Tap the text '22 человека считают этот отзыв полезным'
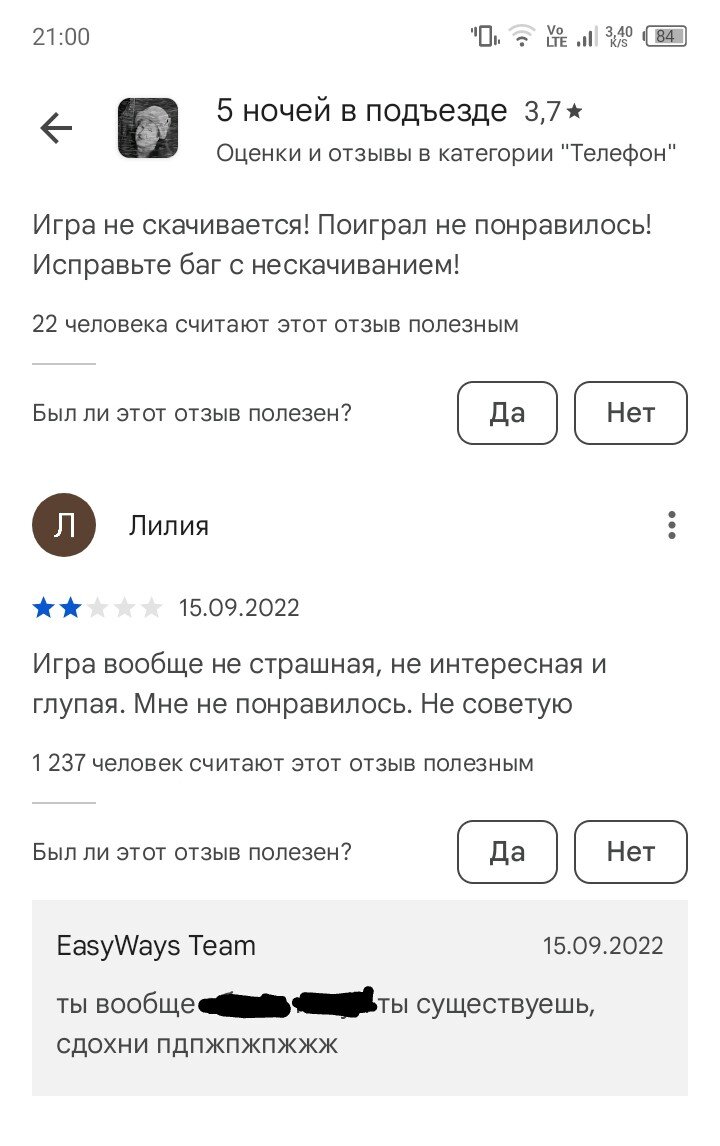Image resolution: width=720 pixels, height=1146 pixels. 270,324
